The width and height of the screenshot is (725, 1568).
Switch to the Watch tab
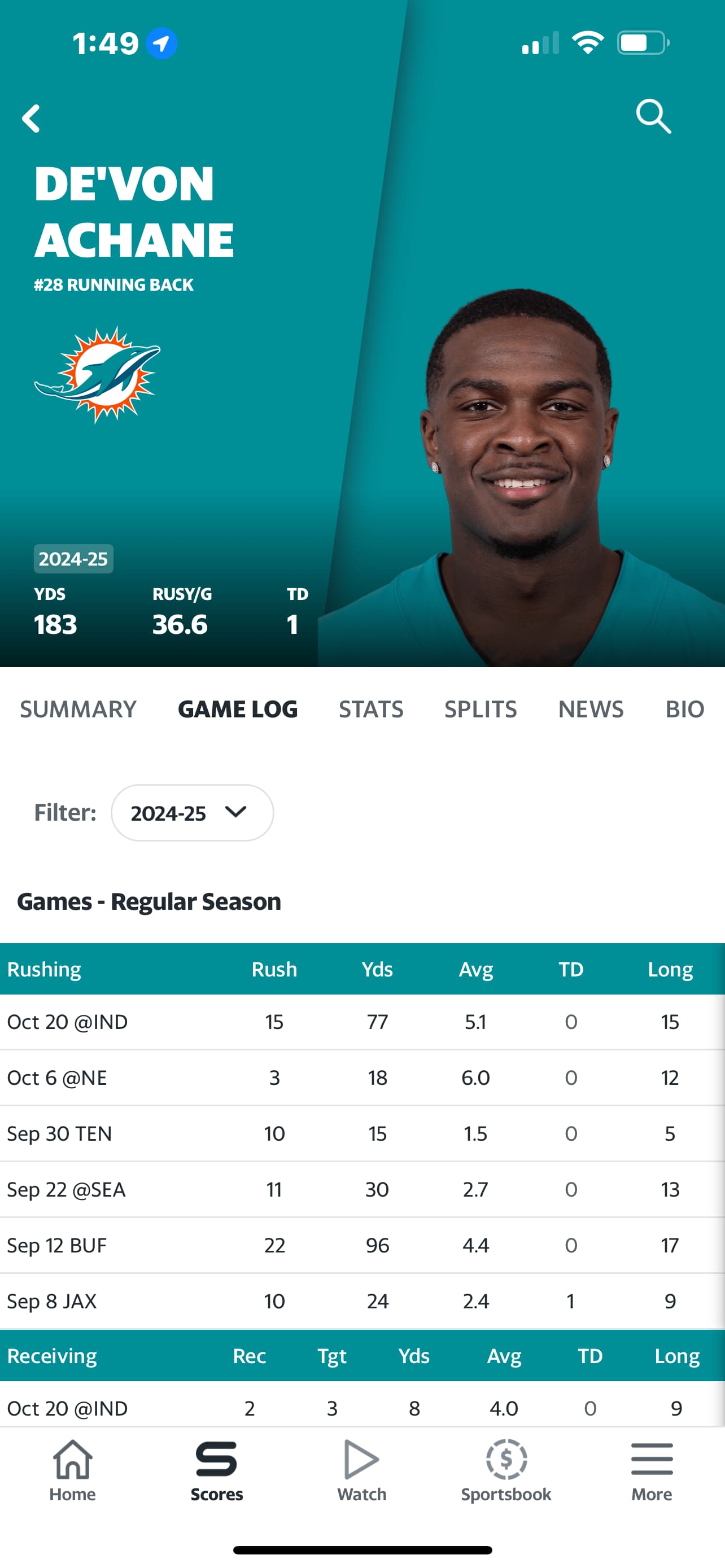click(361, 1470)
